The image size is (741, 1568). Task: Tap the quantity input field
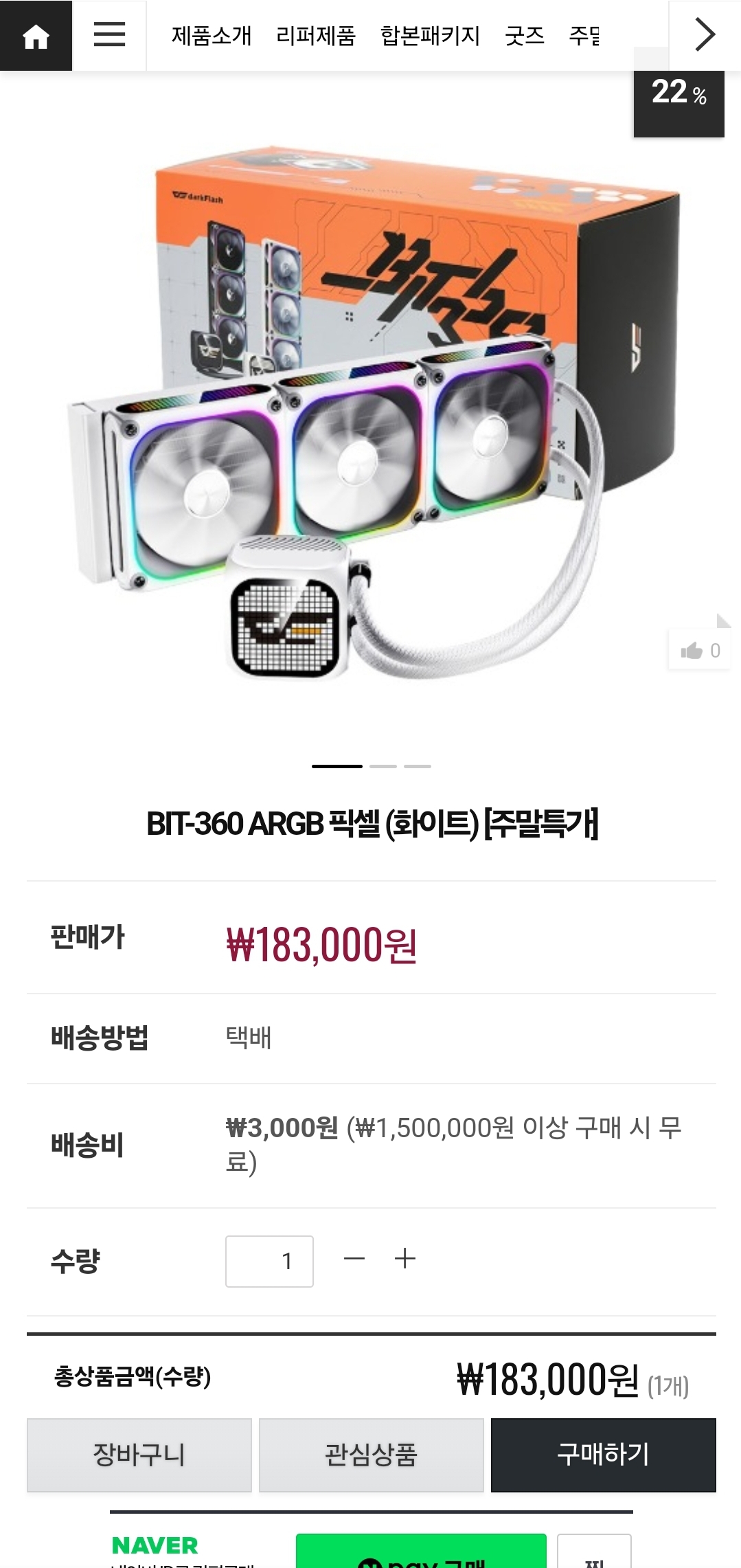click(269, 1261)
